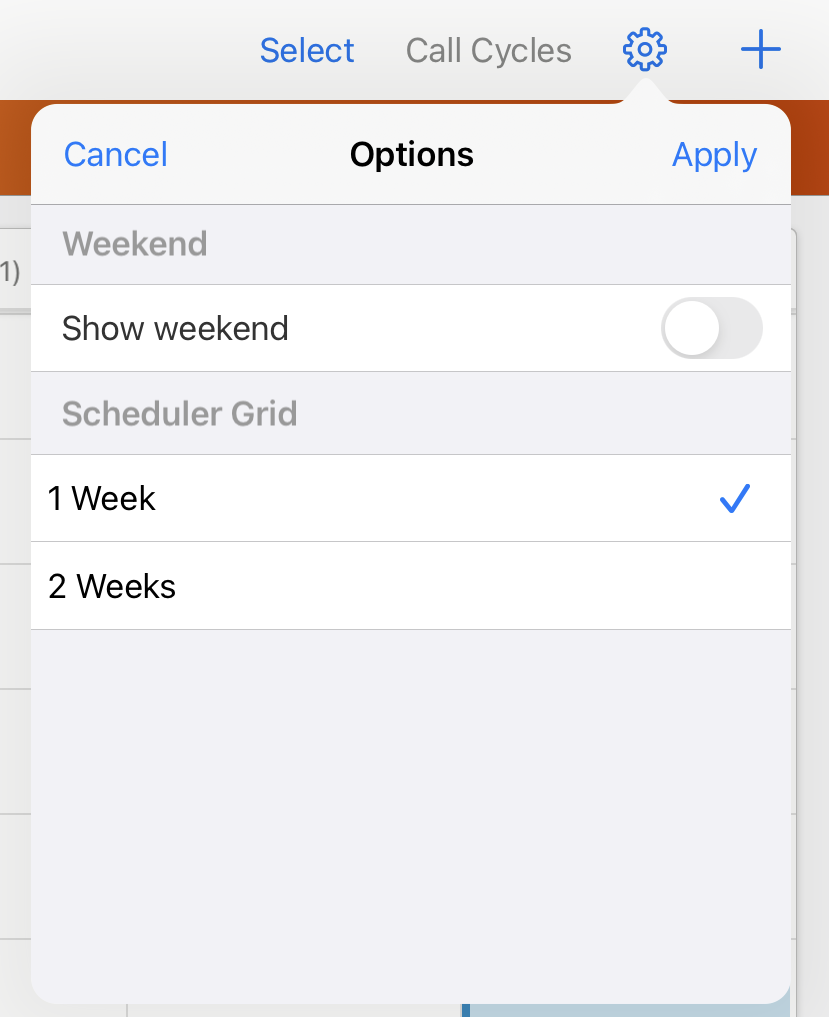Cancel the Options popover

(x=116, y=155)
